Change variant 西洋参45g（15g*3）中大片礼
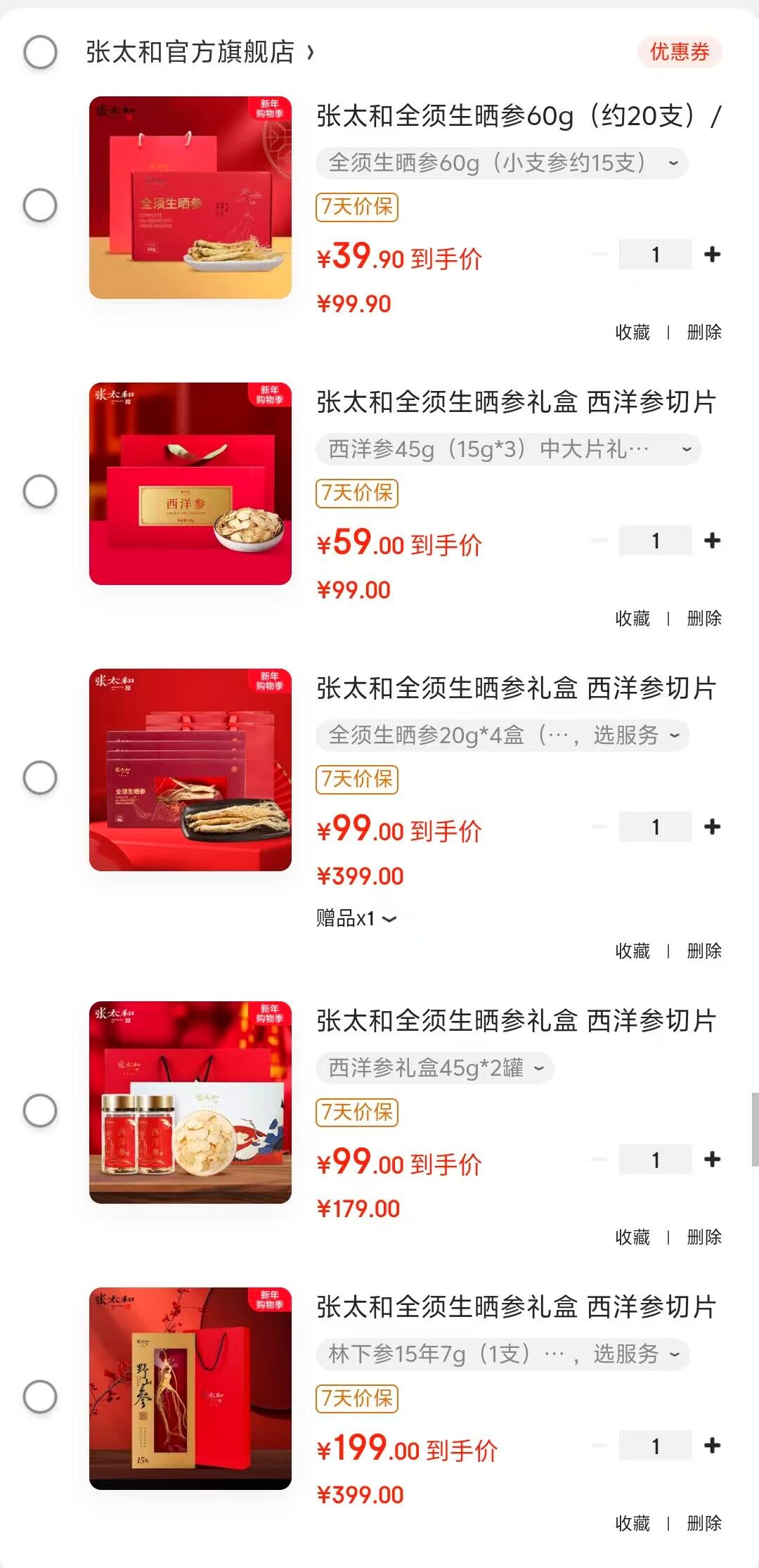Viewport: 759px width, 1568px height. [x=508, y=449]
